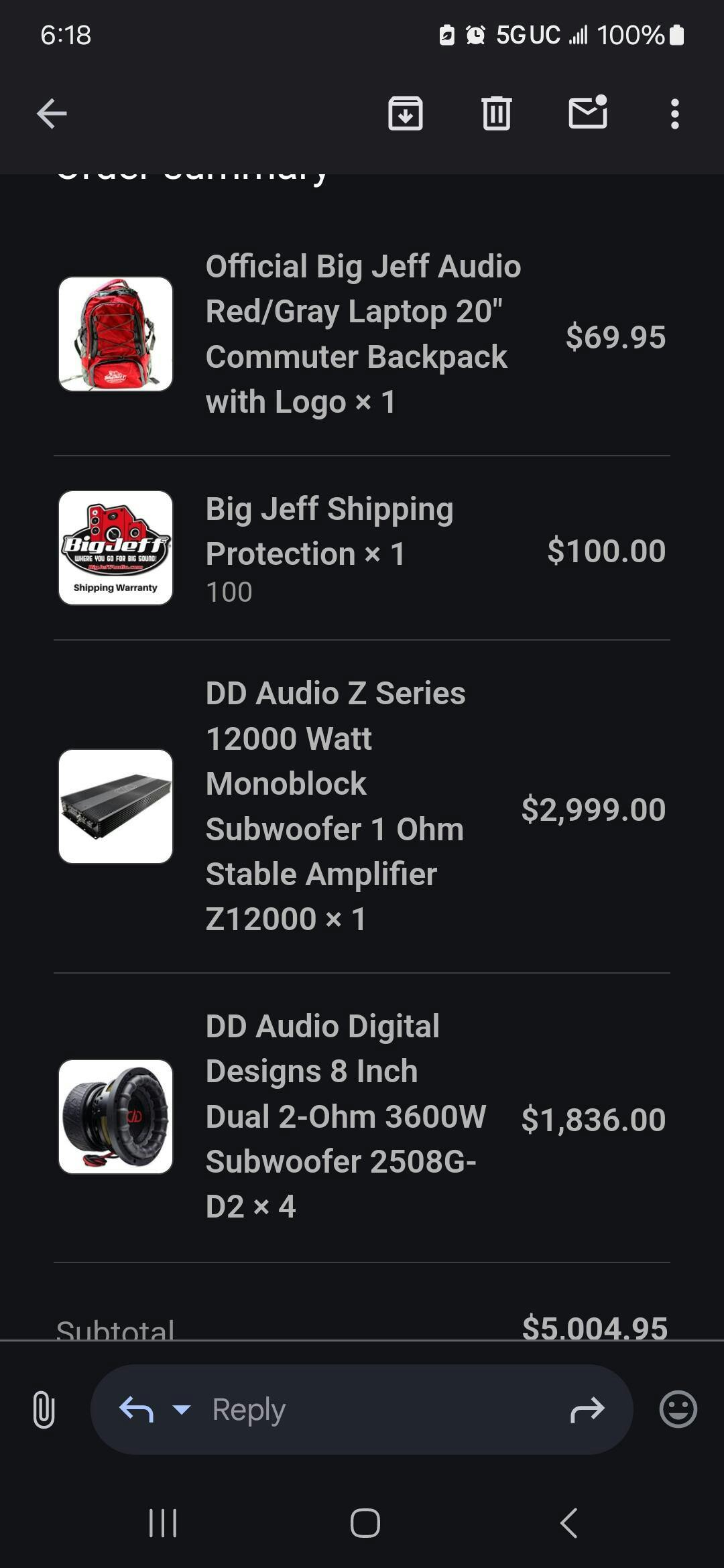
Task: Delete this email
Action: [496, 113]
